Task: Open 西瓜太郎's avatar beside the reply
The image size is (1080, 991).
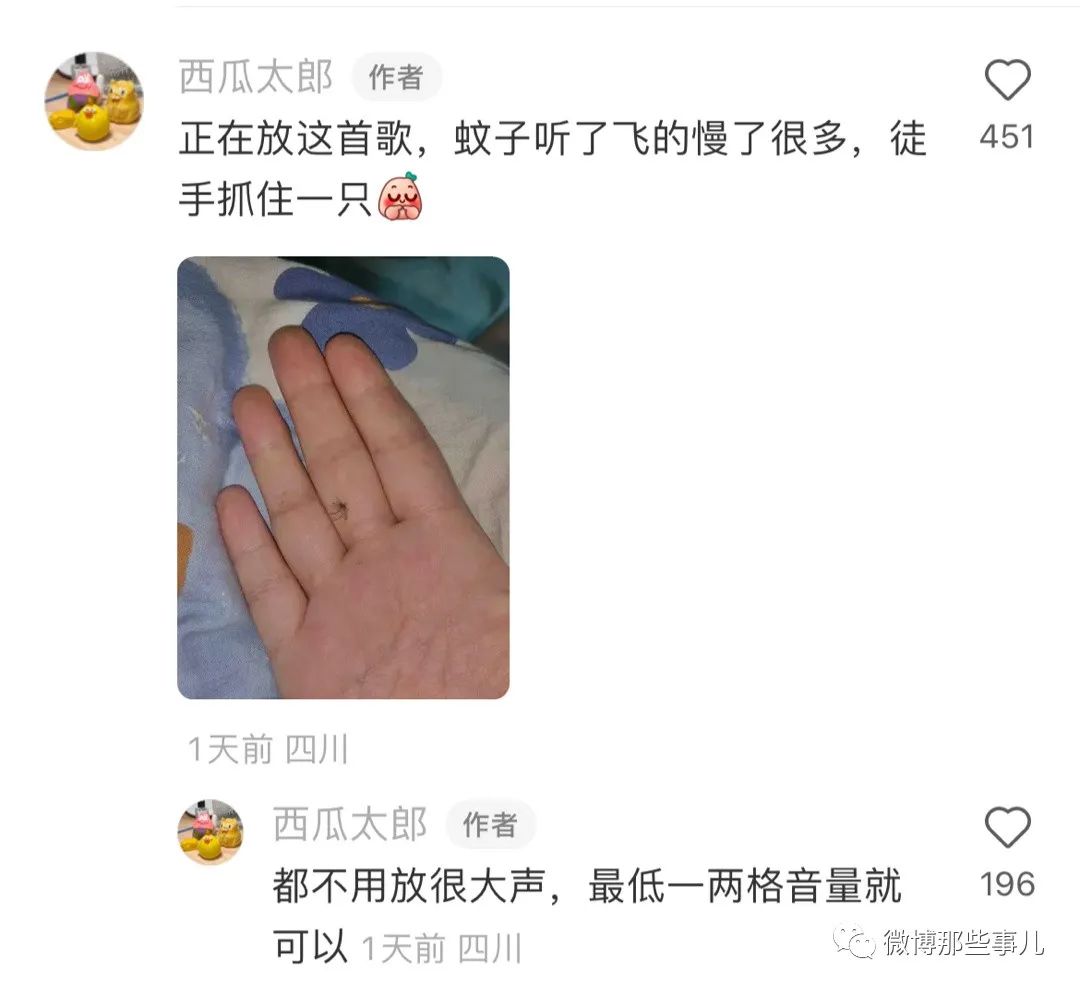Action: [x=211, y=832]
